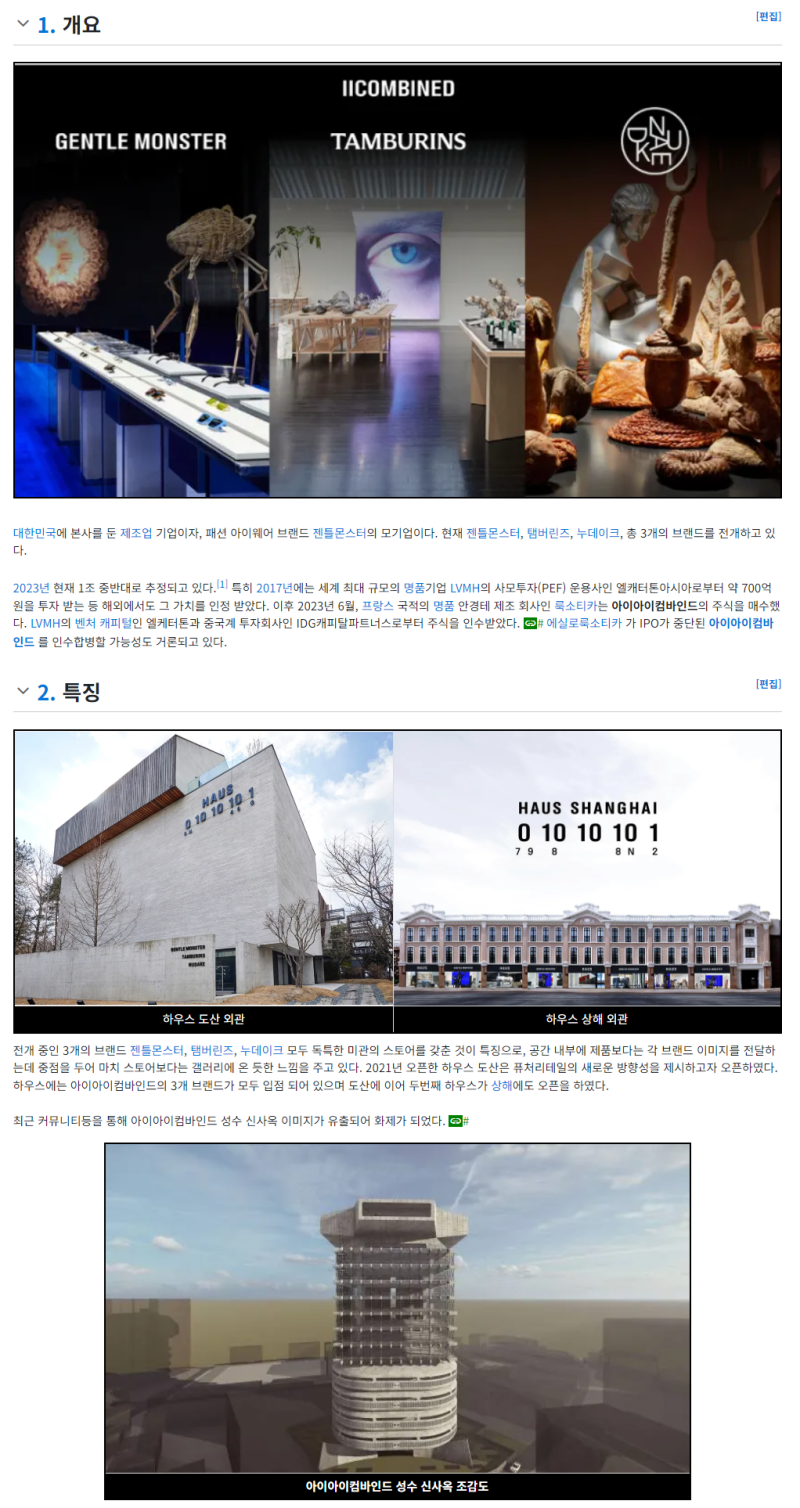This screenshot has width=800, height=1508.
Task: Open the 제조업 link
Action: 136,534
